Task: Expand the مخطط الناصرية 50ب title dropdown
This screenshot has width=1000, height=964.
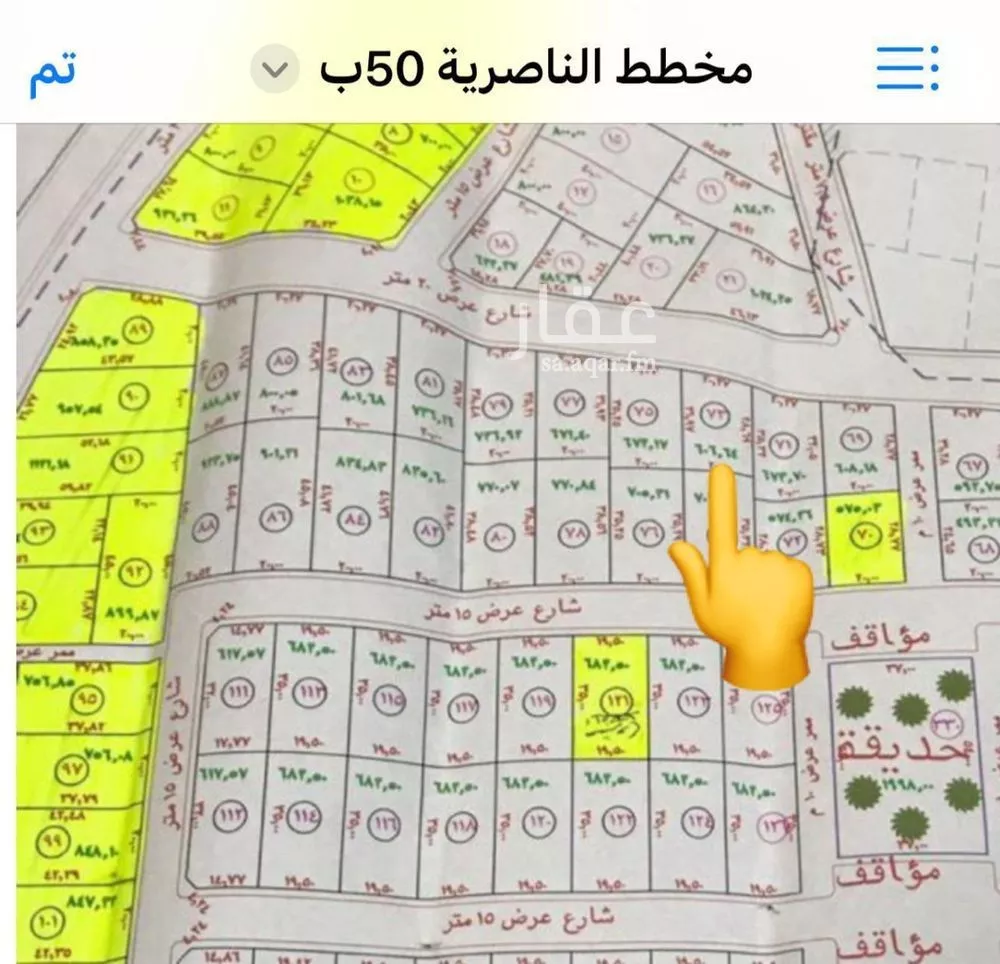Action: click(274, 72)
